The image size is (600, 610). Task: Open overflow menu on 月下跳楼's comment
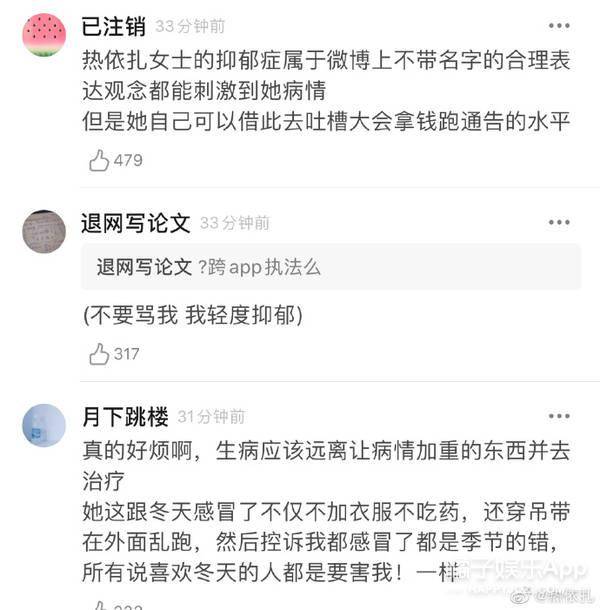point(559,415)
